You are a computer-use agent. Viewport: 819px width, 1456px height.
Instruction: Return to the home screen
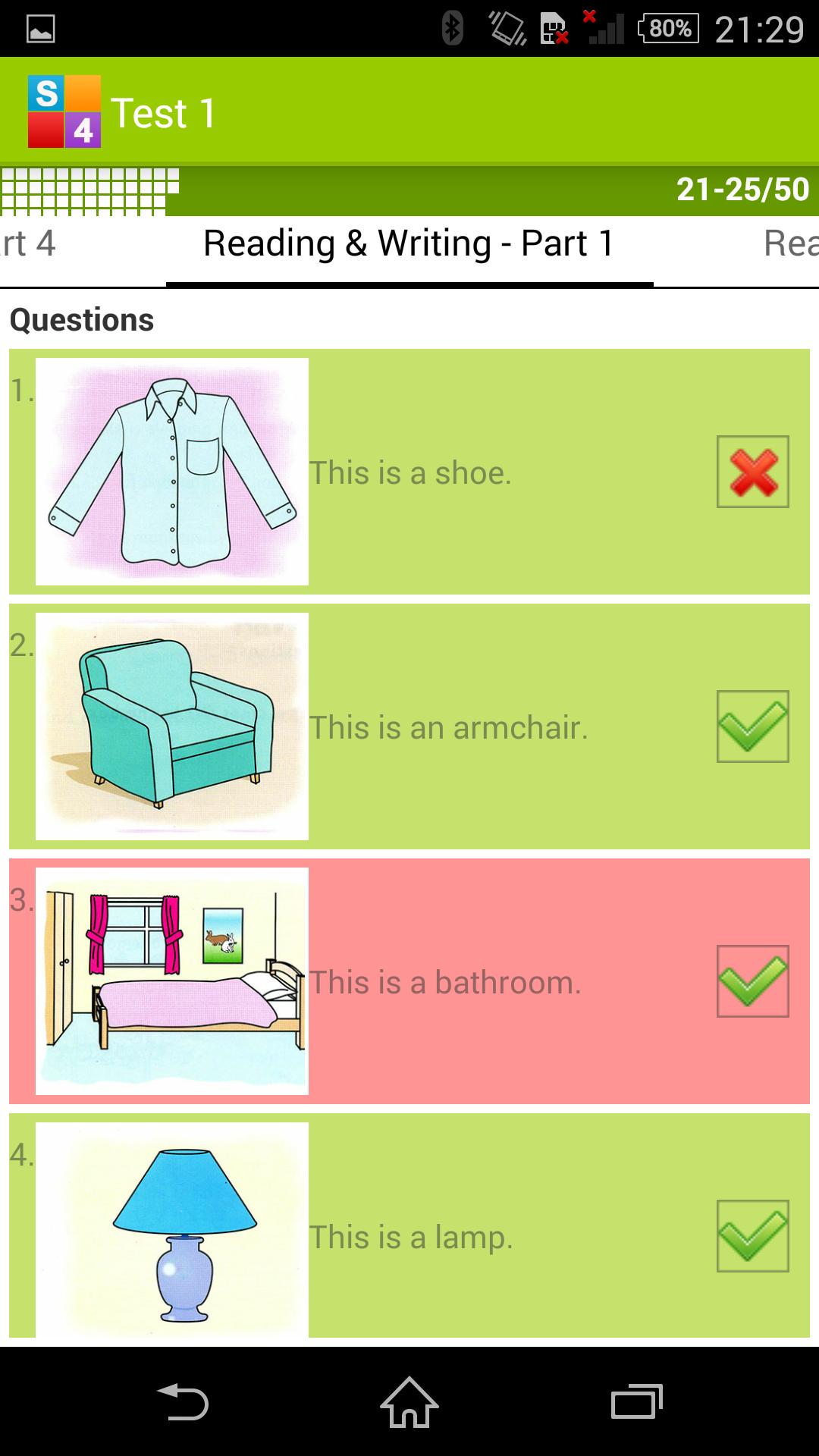pos(409,1401)
